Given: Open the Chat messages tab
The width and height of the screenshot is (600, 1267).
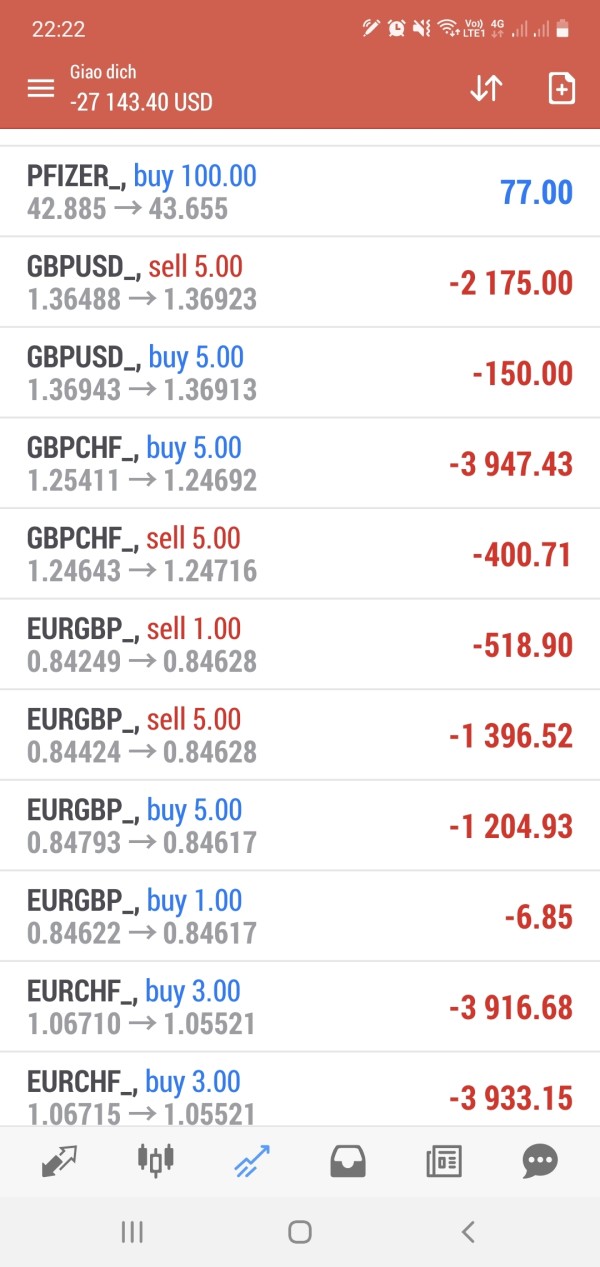Looking at the screenshot, I should 540,1161.
